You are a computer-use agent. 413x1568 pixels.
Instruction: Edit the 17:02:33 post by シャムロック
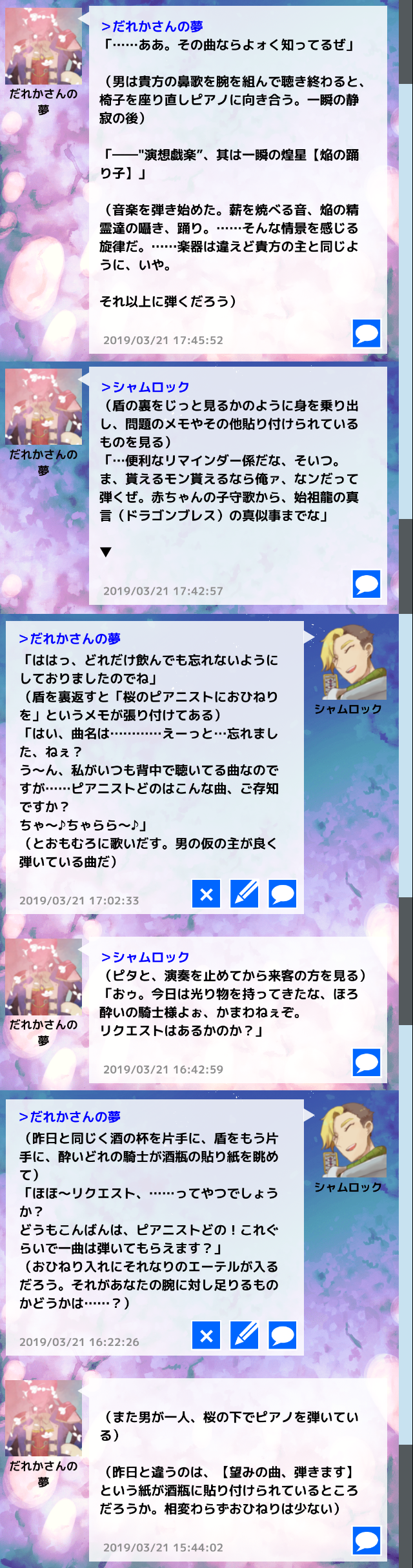[x=245, y=894]
